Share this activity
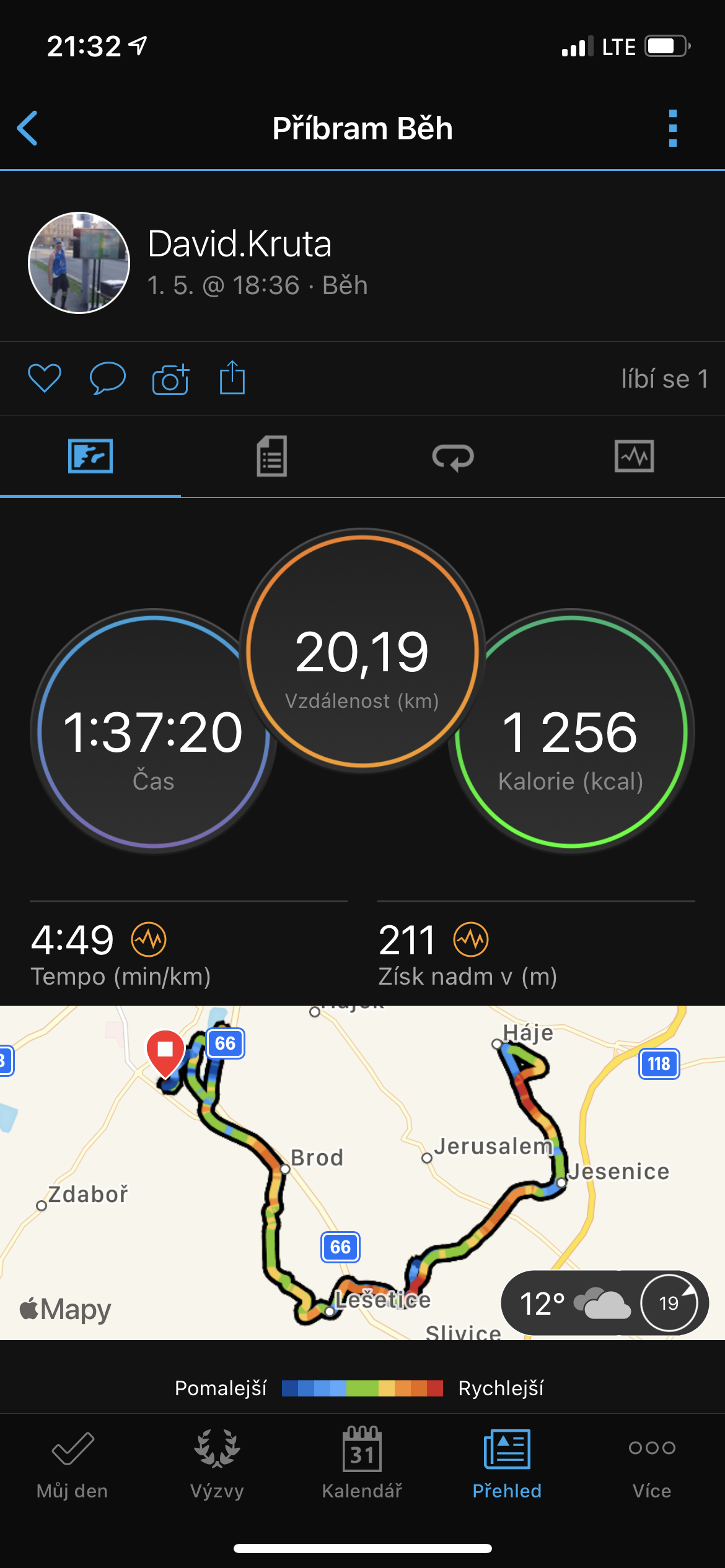Viewport: 725px width, 1568px height. [232, 377]
